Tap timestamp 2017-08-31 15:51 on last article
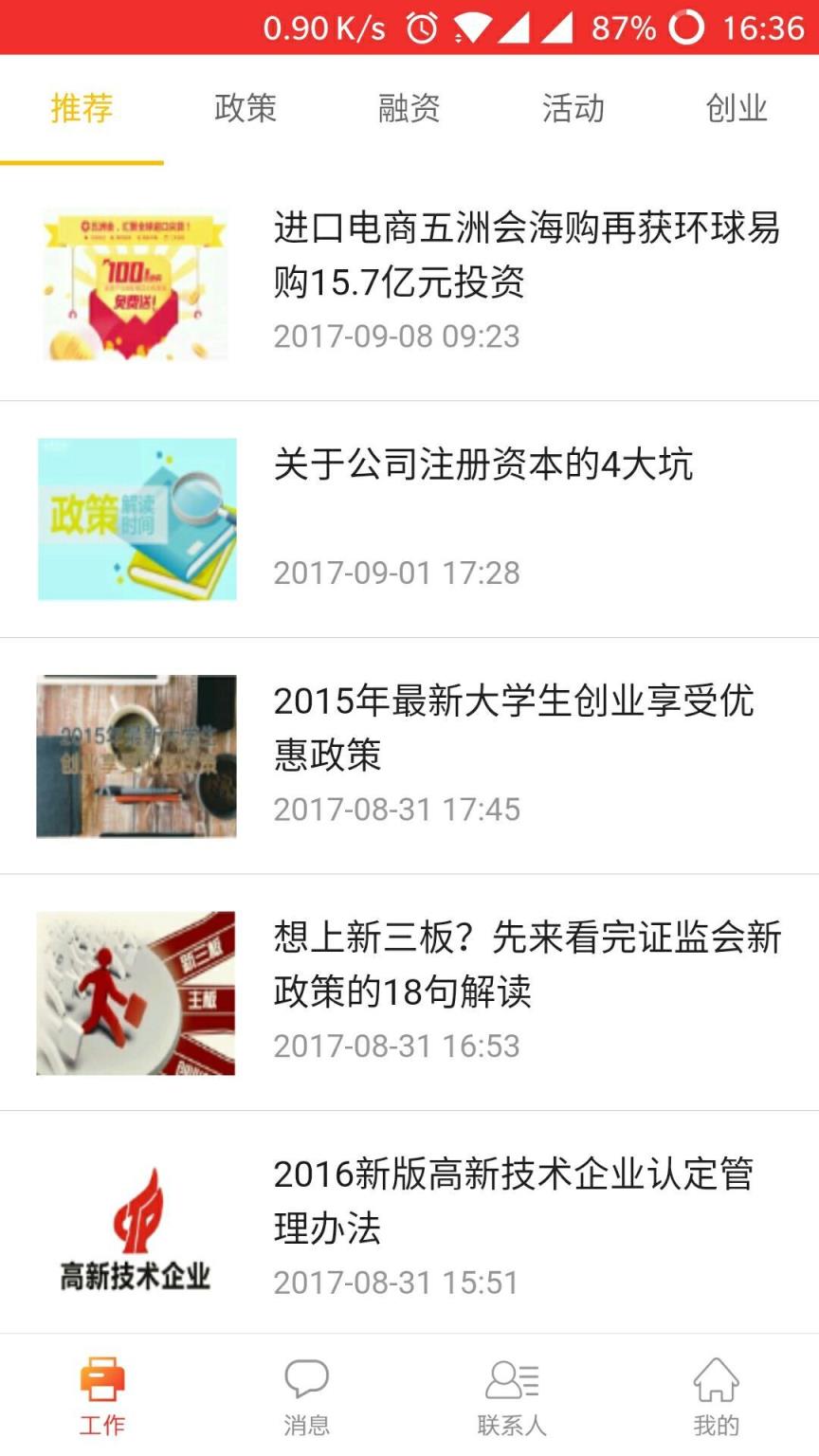 [396, 1283]
